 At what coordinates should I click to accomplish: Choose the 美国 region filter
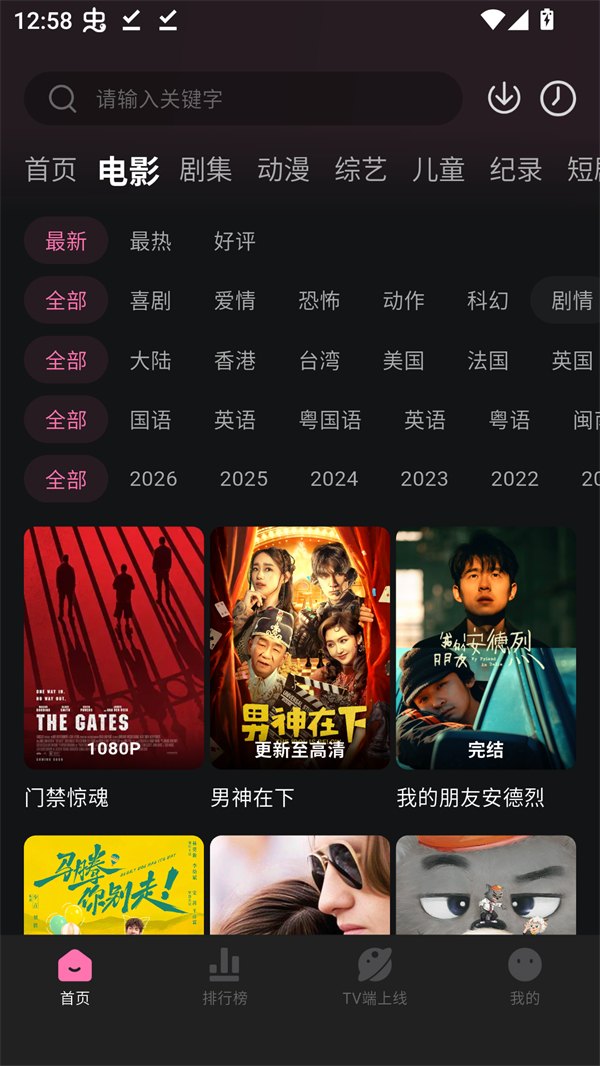coord(404,360)
